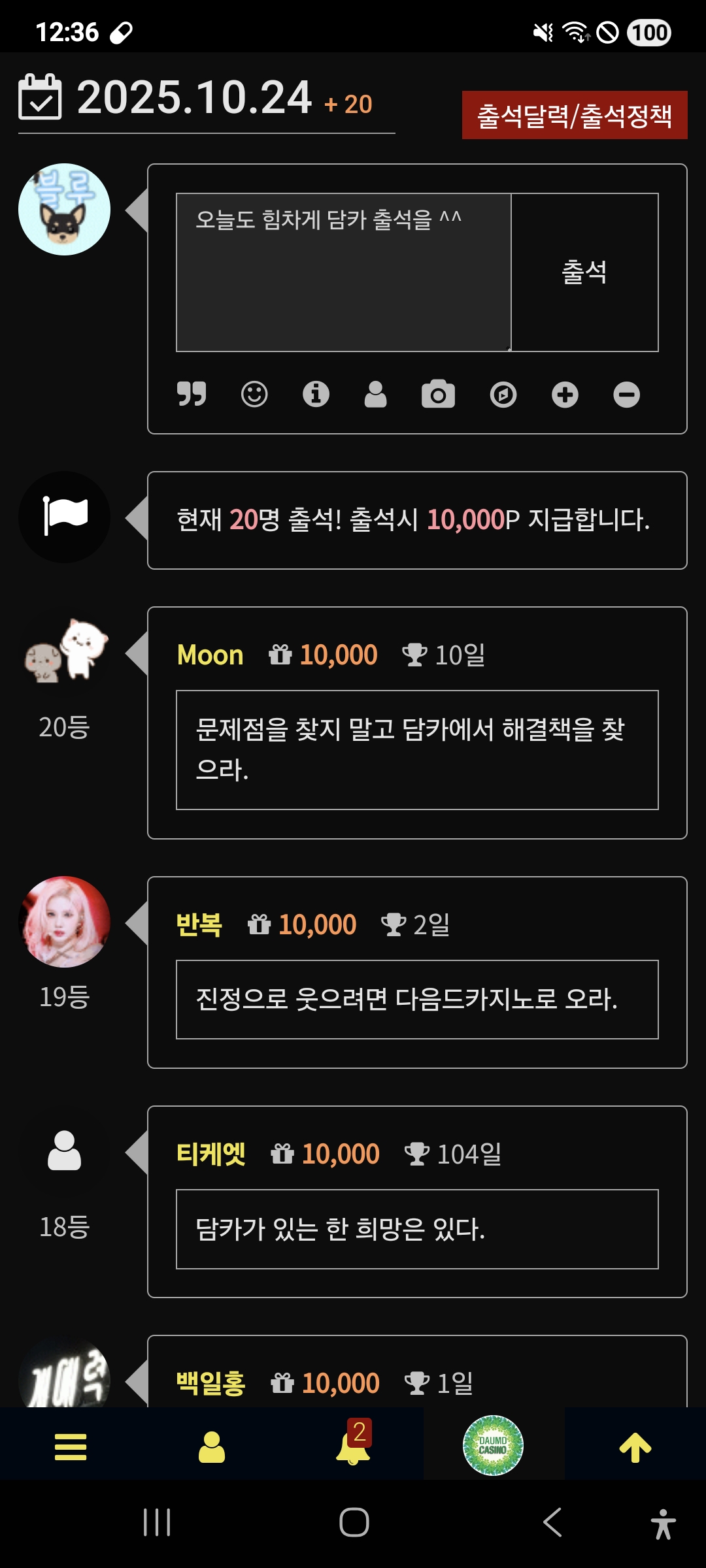The image size is (706, 1568).
Task: Open the hamburger menu in bottom bar
Action: [x=71, y=1446]
